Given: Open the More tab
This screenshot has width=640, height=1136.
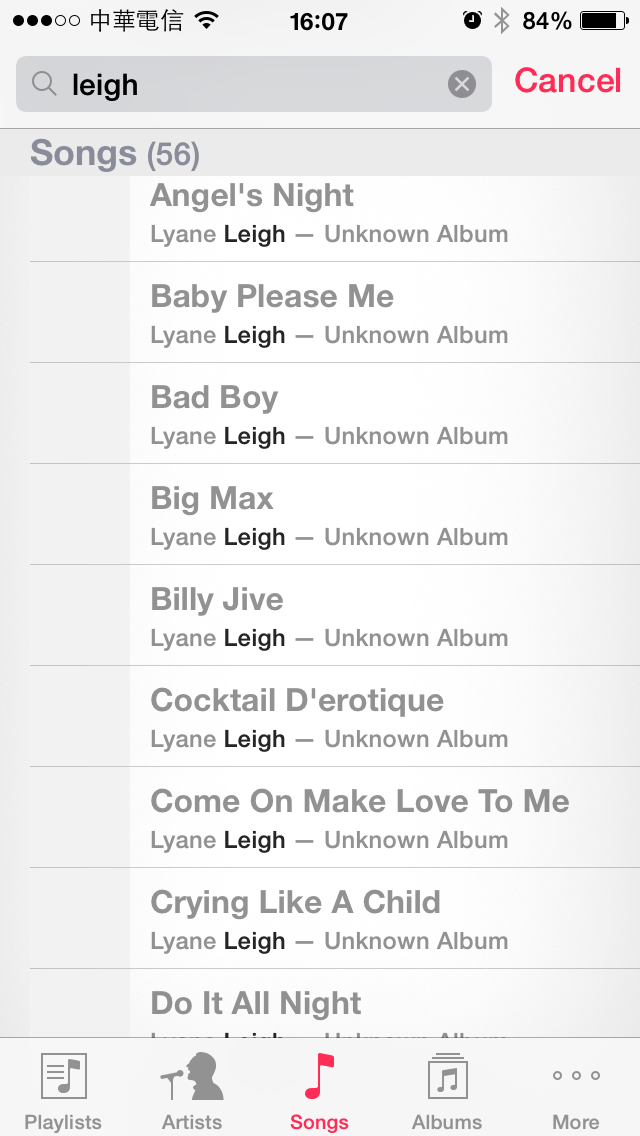Looking at the screenshot, I should [x=575, y=1088].
